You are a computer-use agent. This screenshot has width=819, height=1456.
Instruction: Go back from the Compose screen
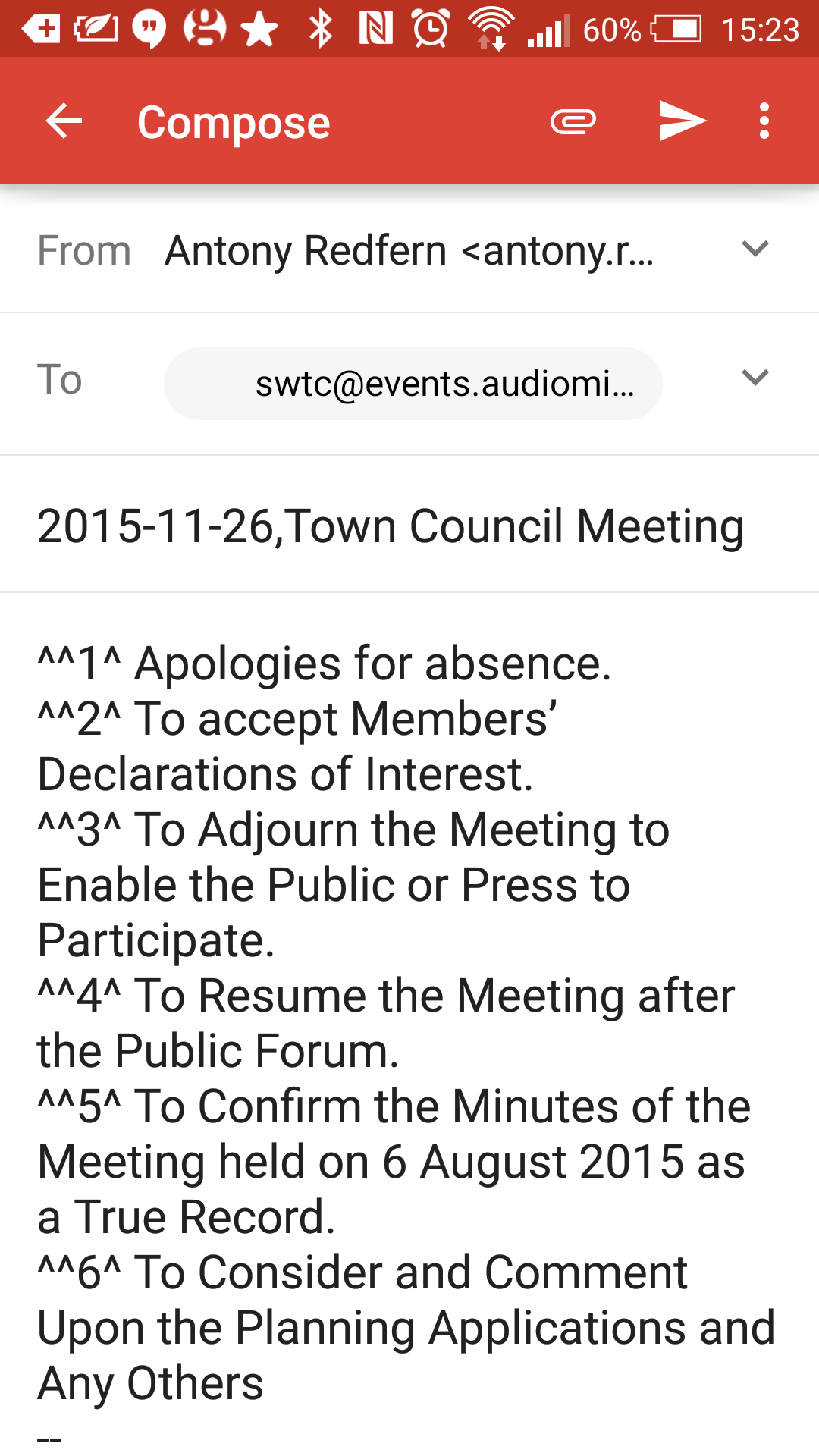64,121
